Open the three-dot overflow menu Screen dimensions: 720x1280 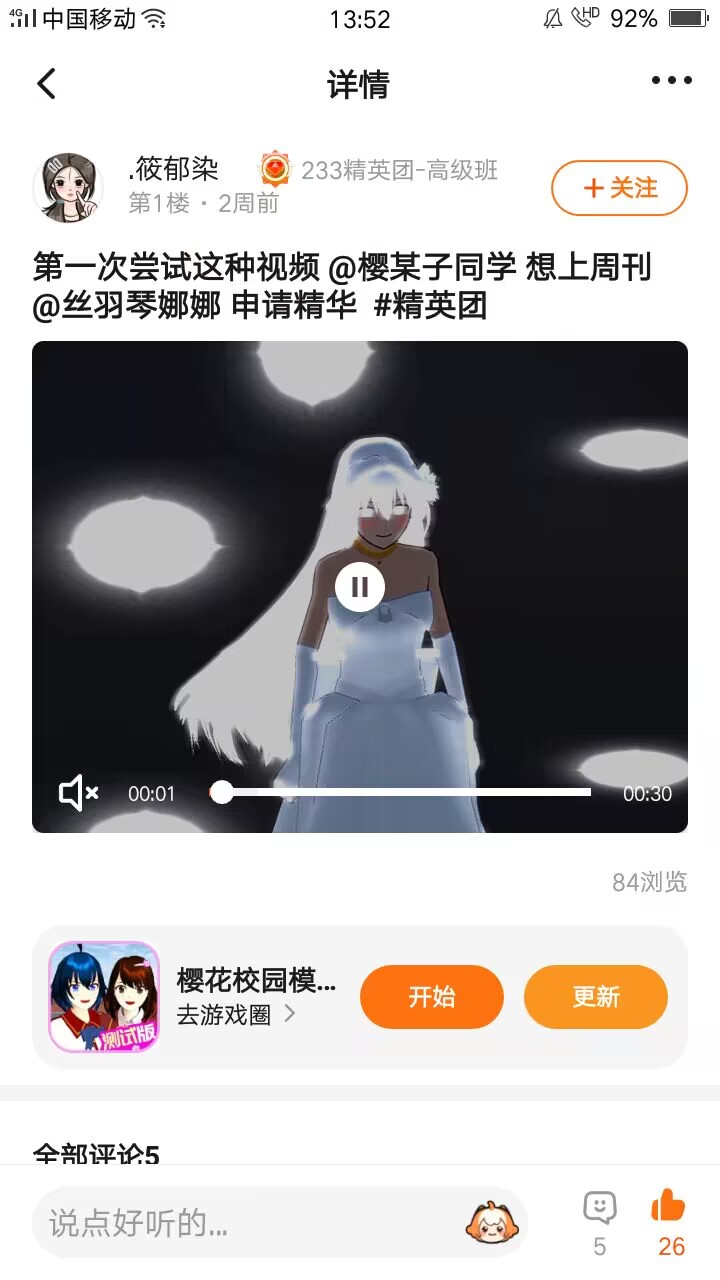click(671, 82)
